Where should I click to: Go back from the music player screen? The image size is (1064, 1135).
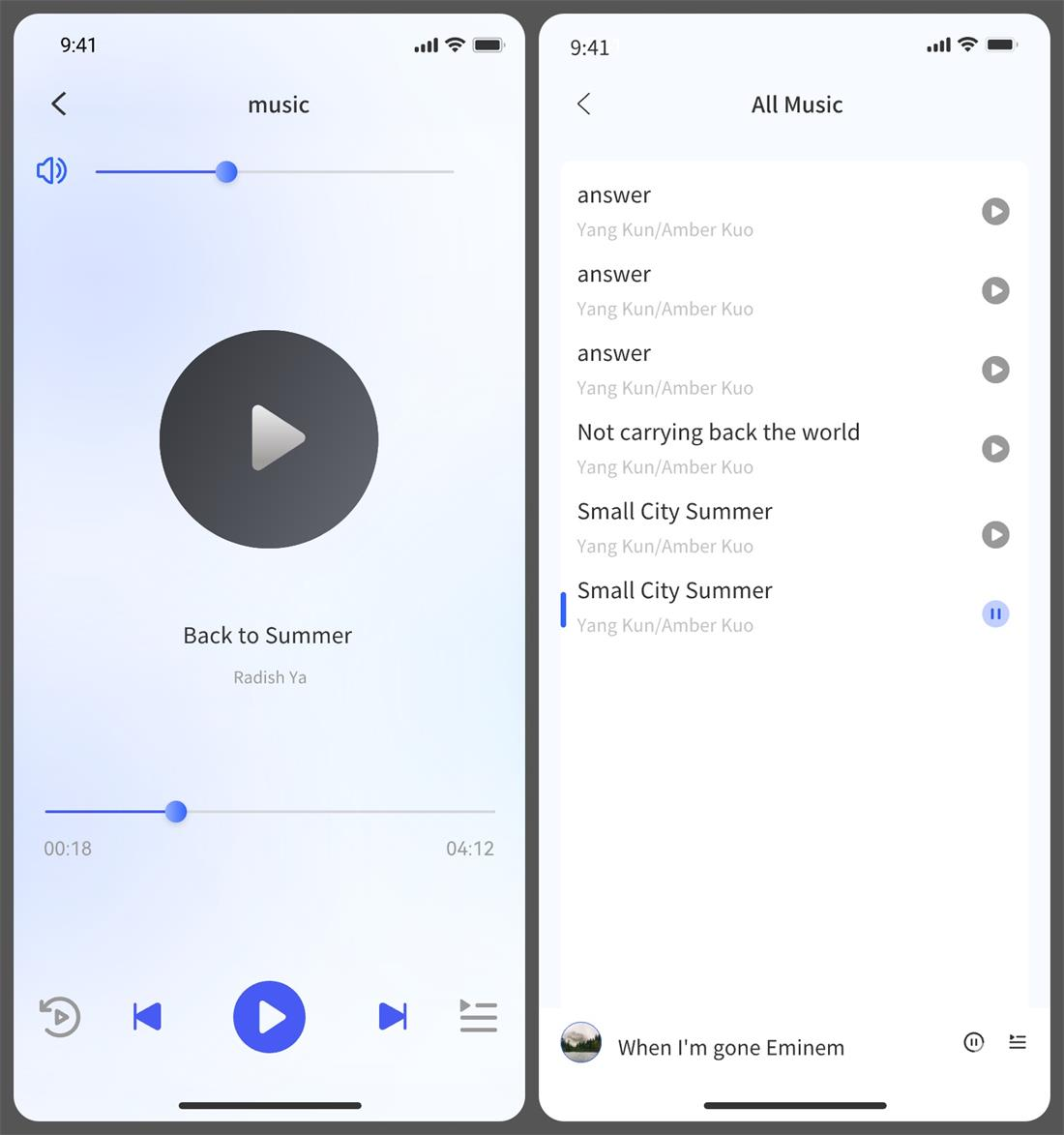click(x=59, y=105)
